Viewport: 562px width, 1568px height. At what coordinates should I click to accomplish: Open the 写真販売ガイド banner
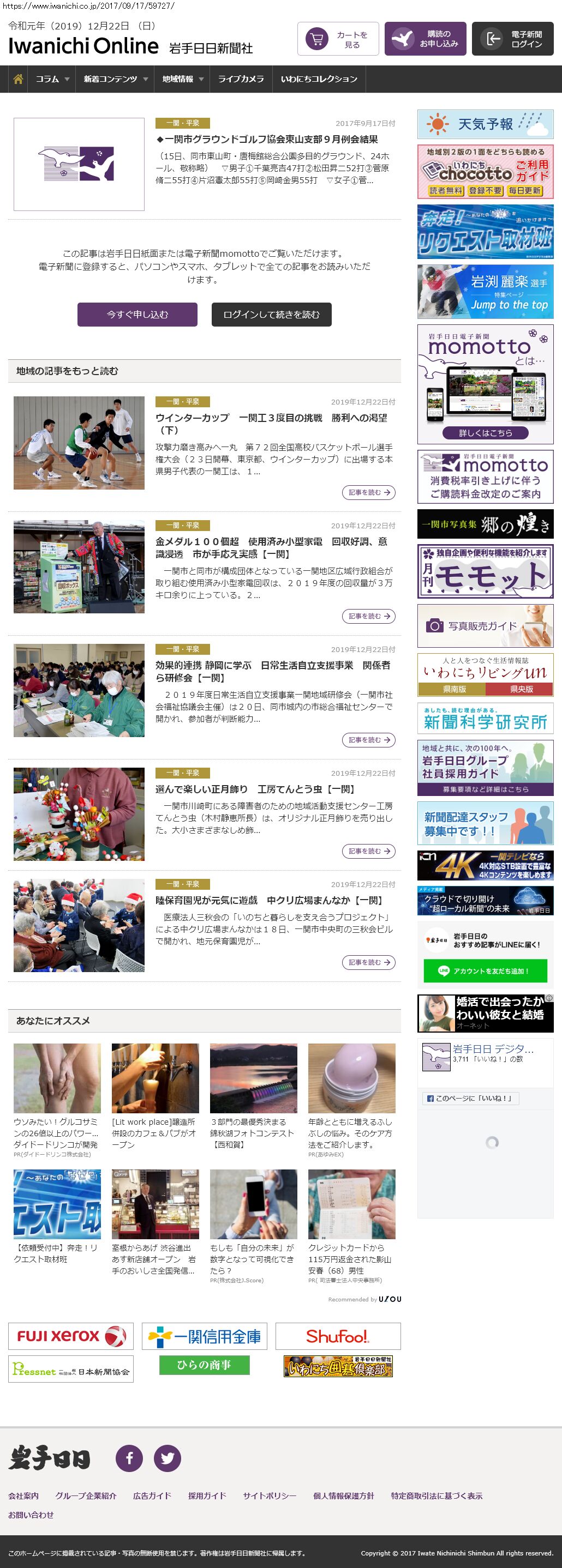tap(485, 626)
